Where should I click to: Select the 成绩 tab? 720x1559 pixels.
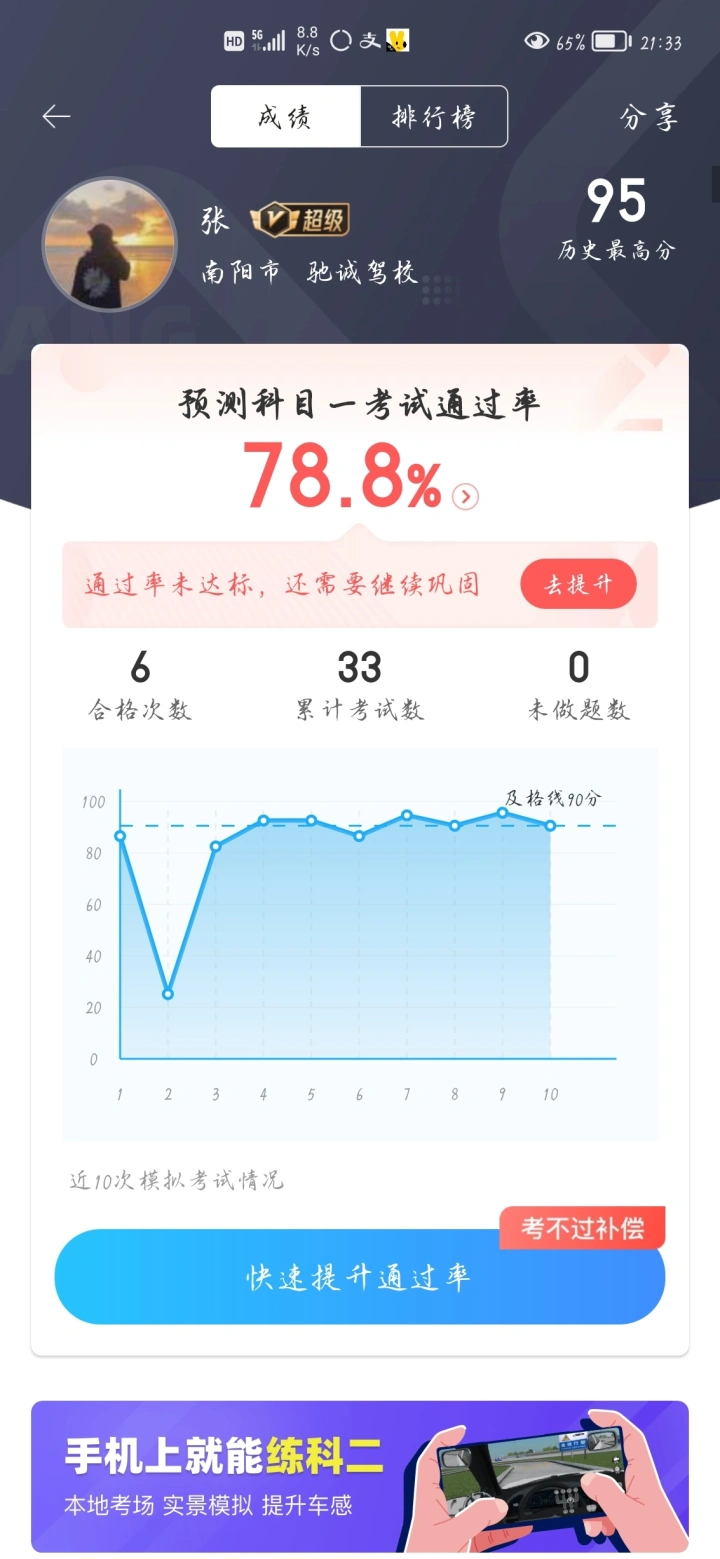click(285, 117)
